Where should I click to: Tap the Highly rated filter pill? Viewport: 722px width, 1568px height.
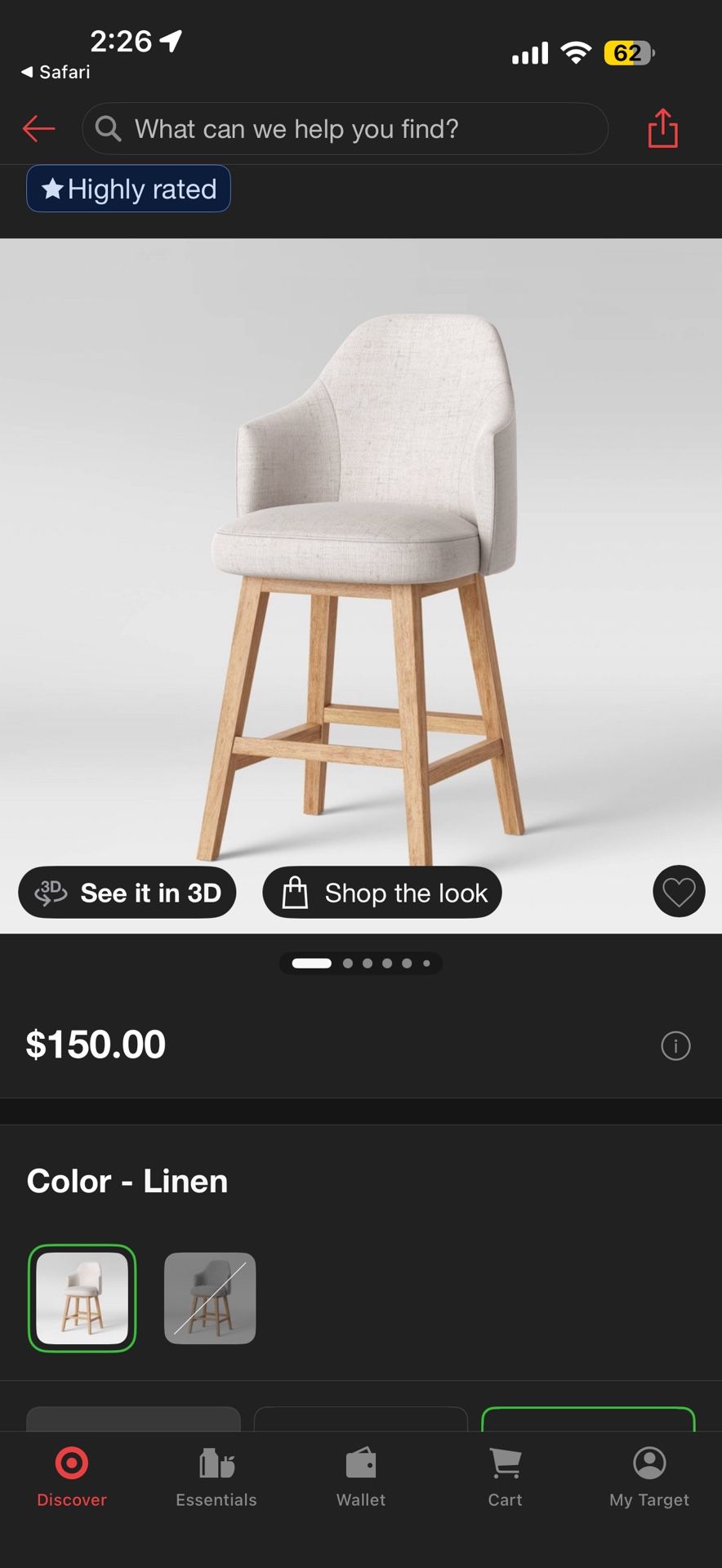[127, 189]
